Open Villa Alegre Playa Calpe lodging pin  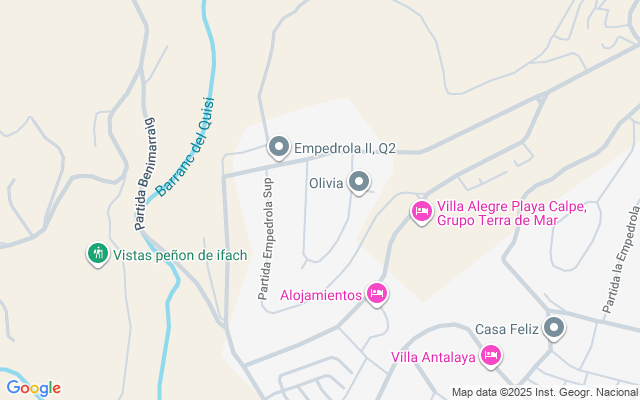pos(422,212)
